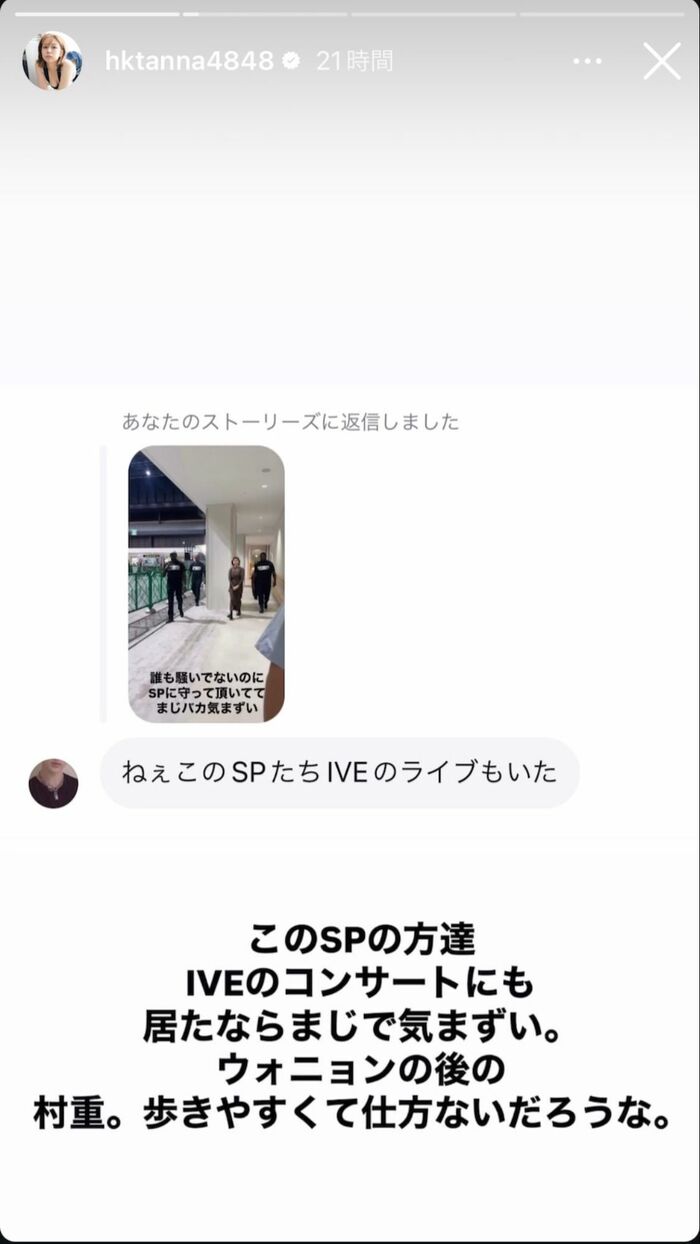Open the story overflow menu
Image resolution: width=700 pixels, height=1244 pixels.
588,61
